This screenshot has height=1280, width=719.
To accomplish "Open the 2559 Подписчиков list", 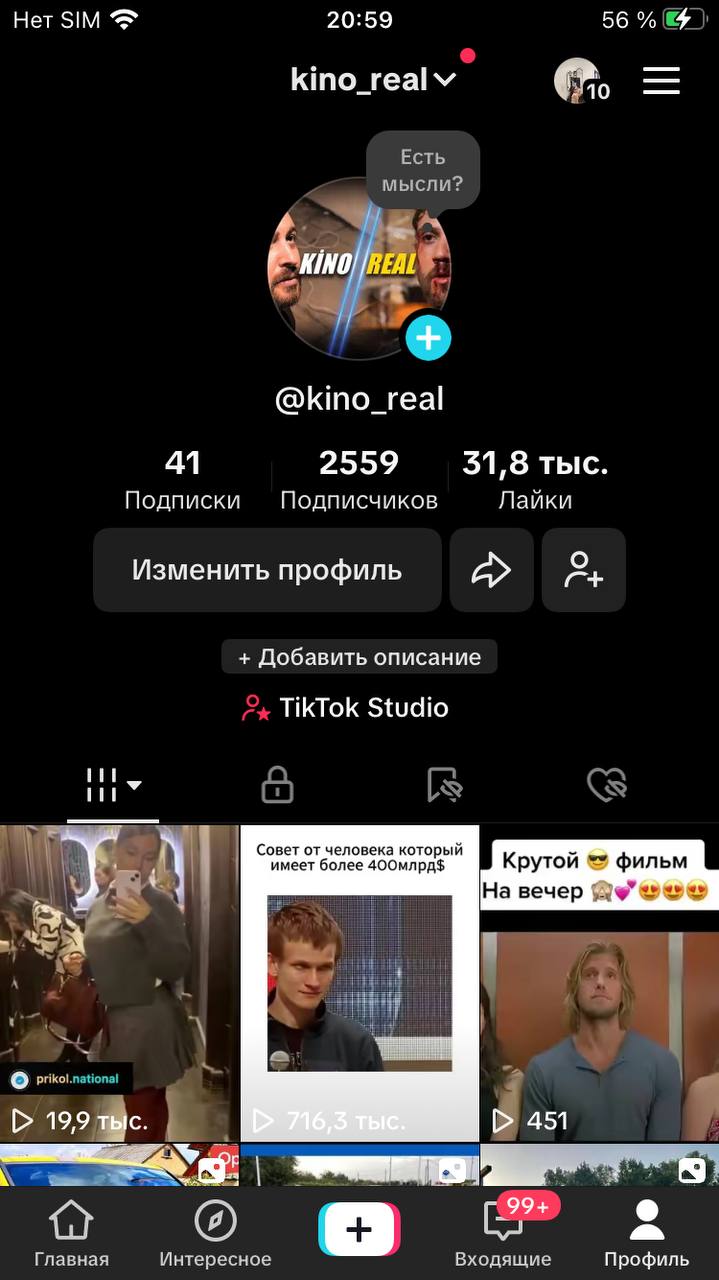I will click(x=358, y=479).
